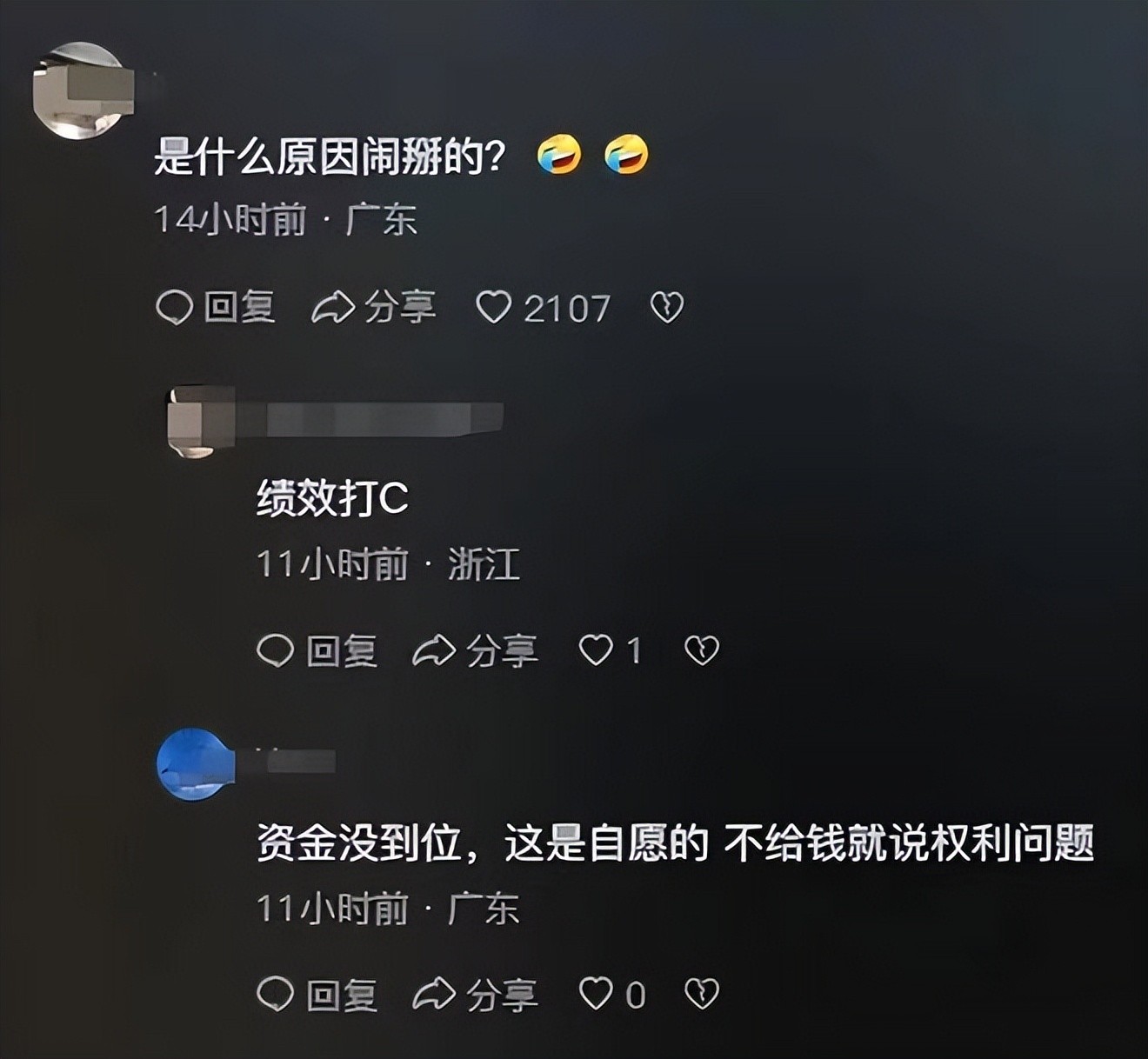
Task: Dislike the '绩效打C' comment
Action: [702, 650]
